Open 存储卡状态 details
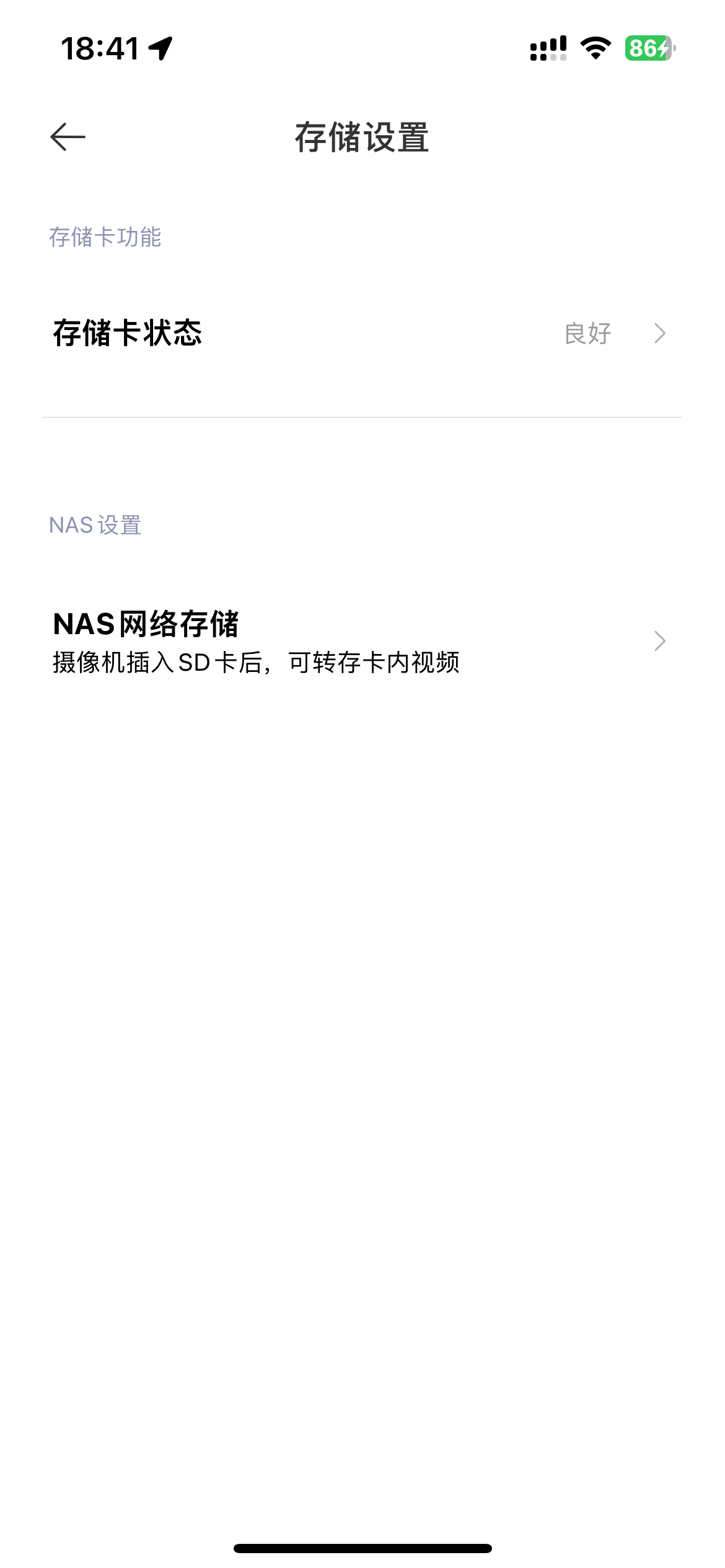Viewport: 725px width, 1568px height. (362, 333)
